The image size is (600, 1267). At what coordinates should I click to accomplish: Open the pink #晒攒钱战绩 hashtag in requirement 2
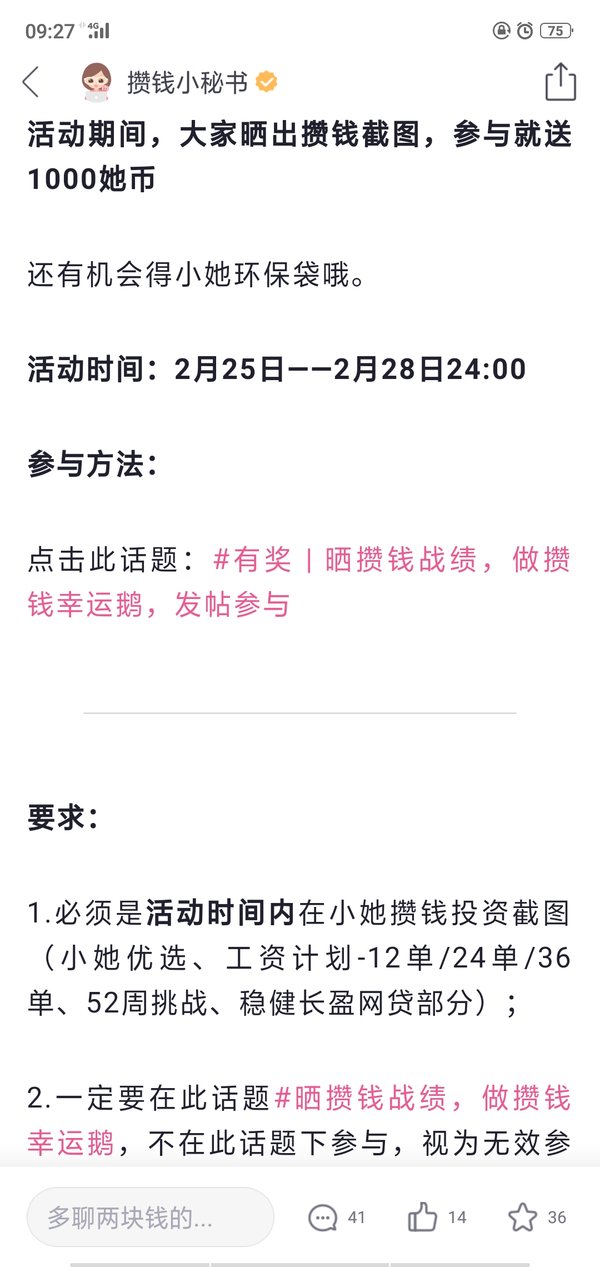pyautogui.click(x=298, y=1120)
